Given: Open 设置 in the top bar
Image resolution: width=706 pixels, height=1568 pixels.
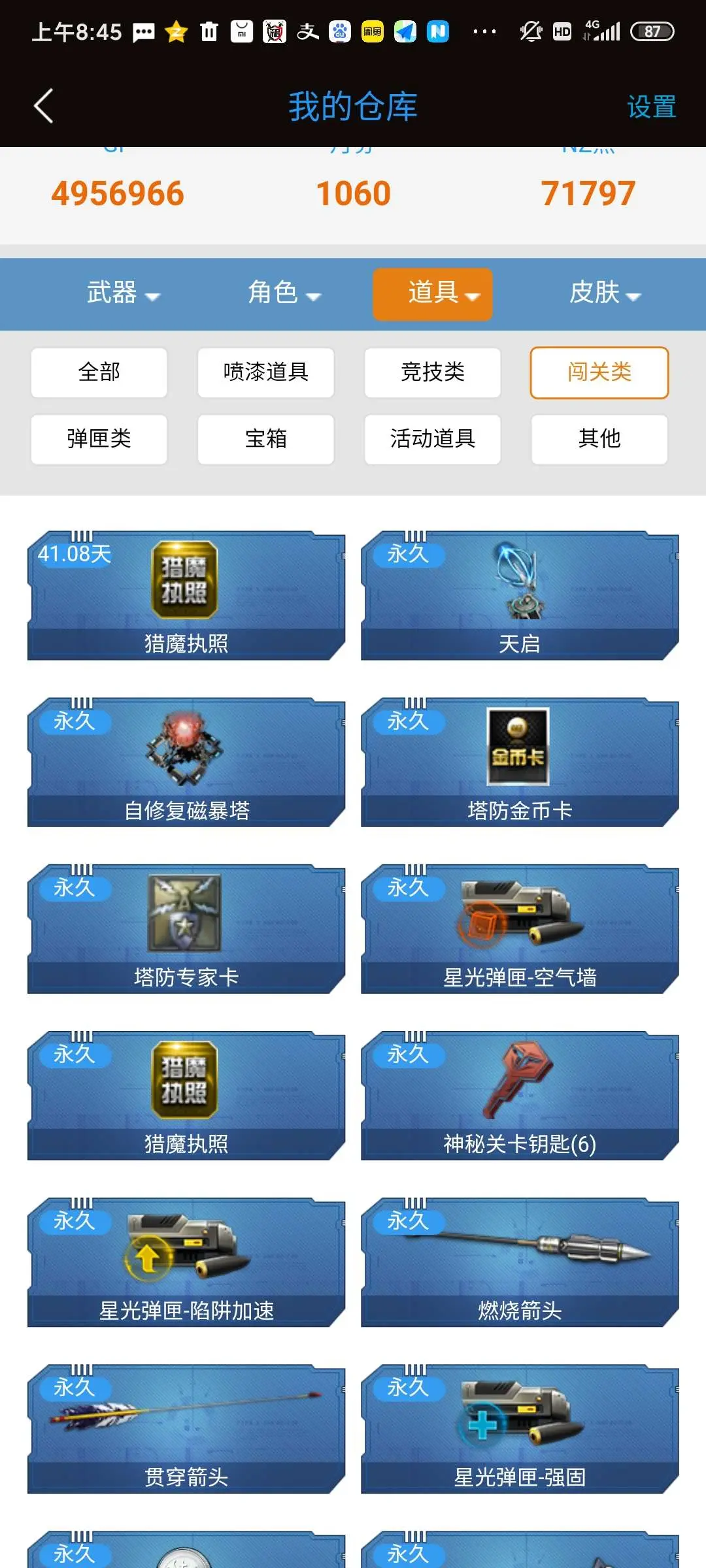Looking at the screenshot, I should pyautogui.click(x=651, y=107).
